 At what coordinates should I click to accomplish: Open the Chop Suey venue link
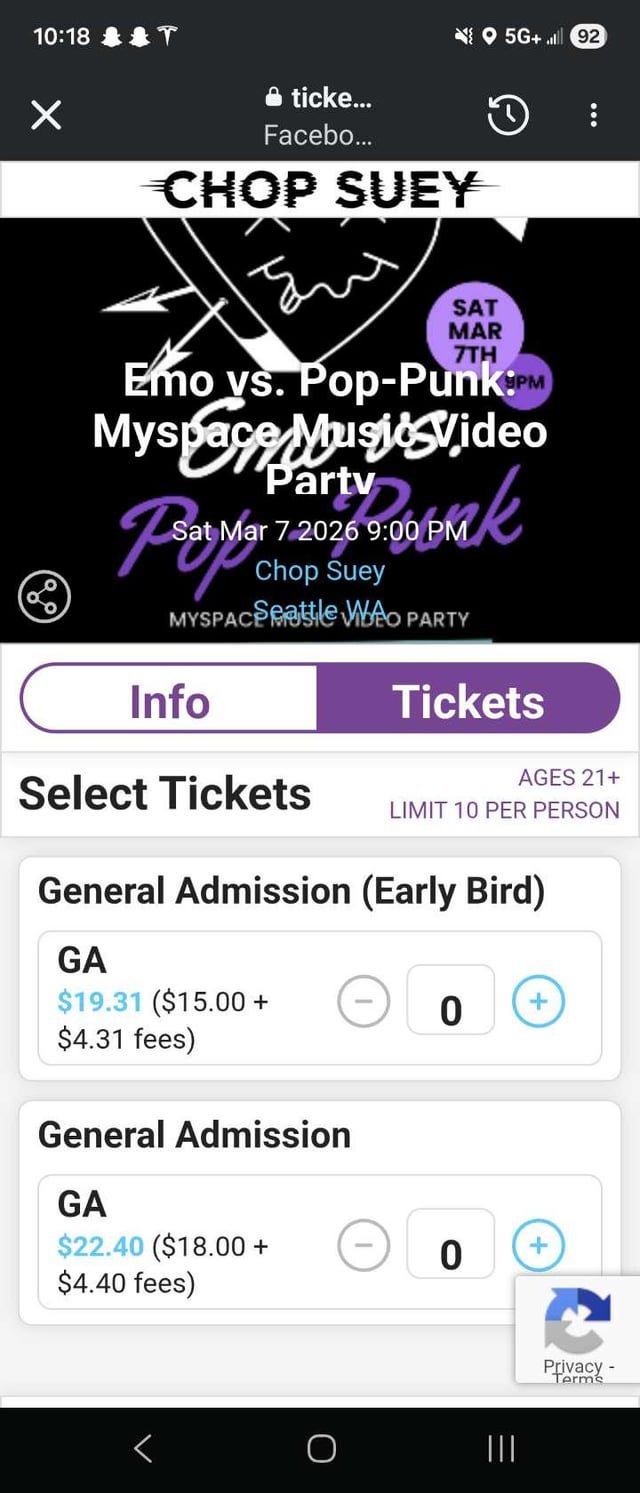[x=319, y=570]
